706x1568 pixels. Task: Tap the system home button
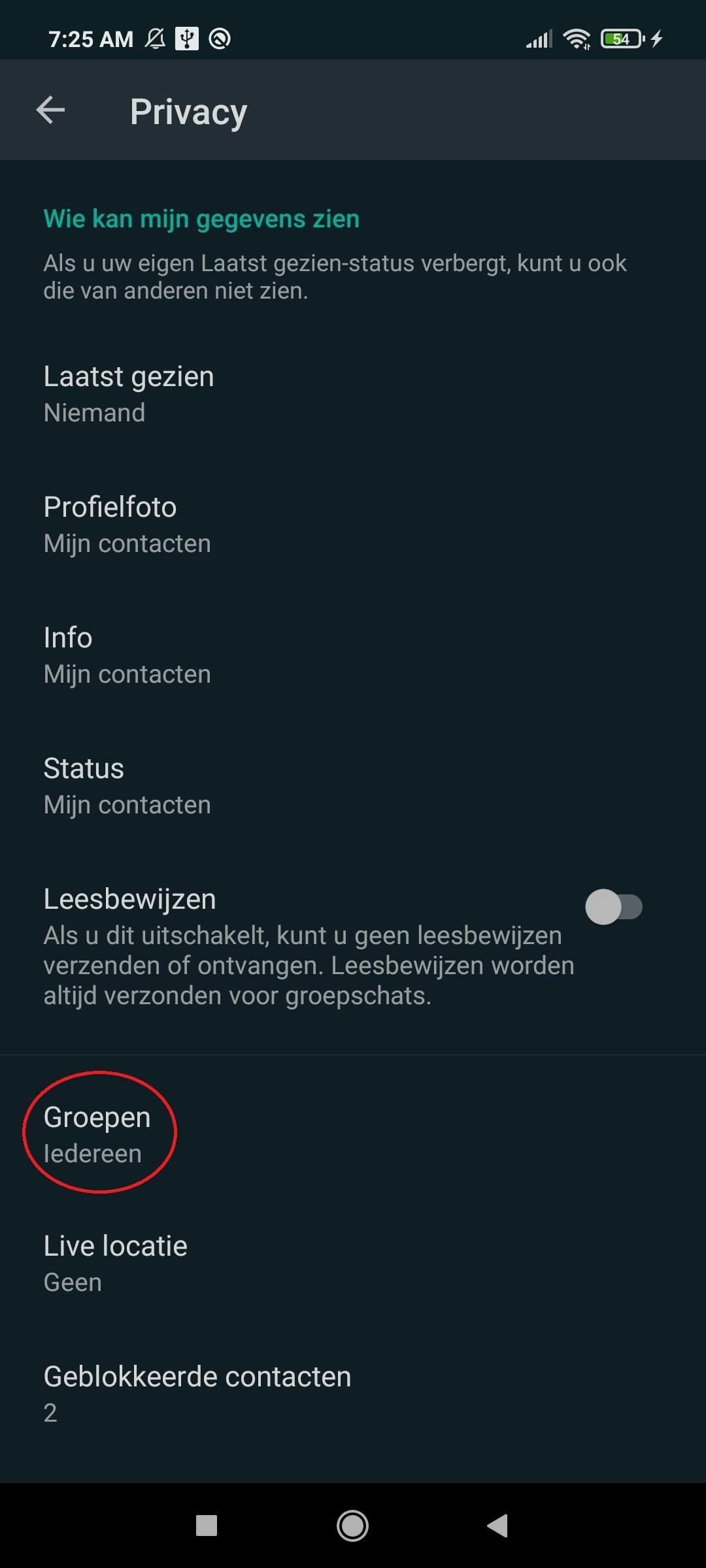pos(352,1526)
